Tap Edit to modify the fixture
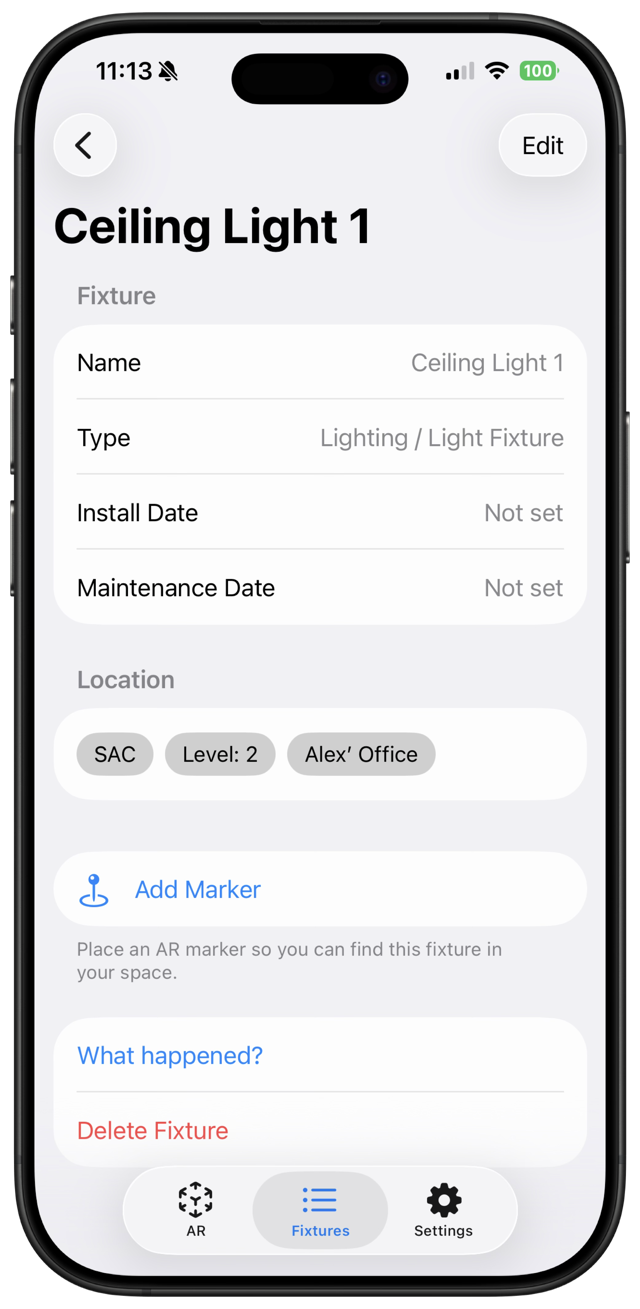This screenshot has width=640, height=1309. (x=542, y=145)
